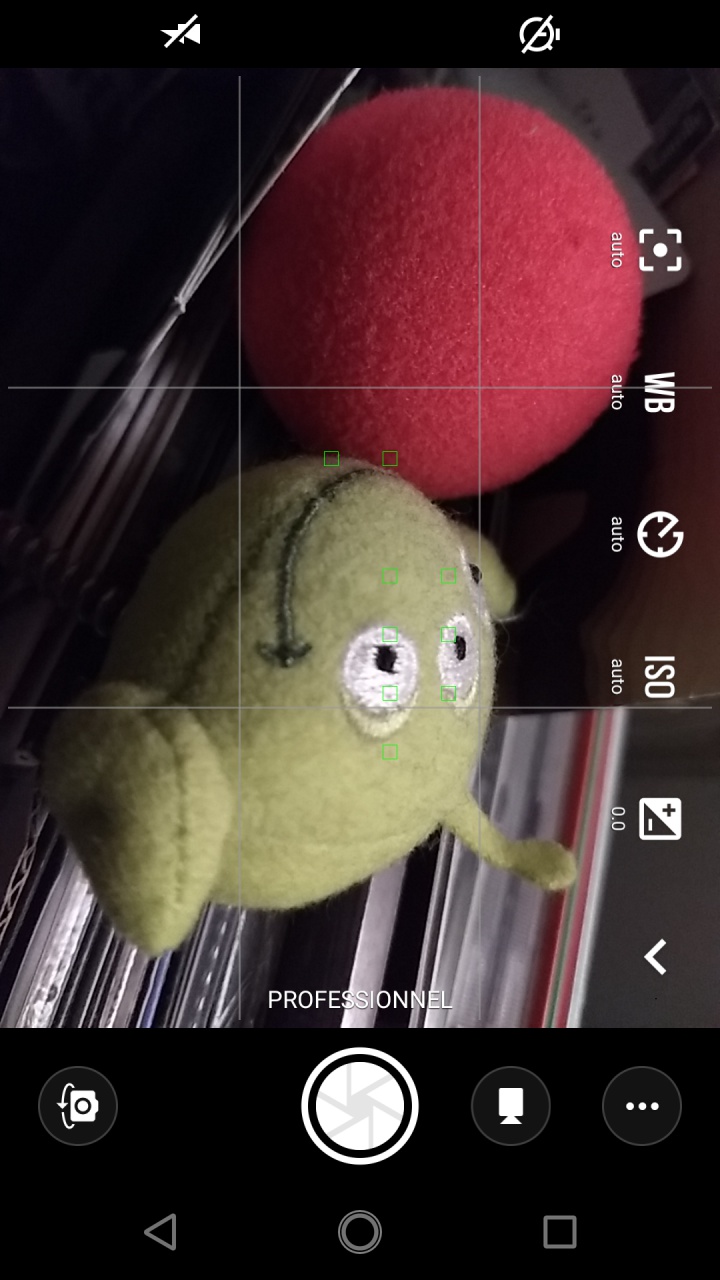
Task: Change the ISO setting
Action: 659,676
